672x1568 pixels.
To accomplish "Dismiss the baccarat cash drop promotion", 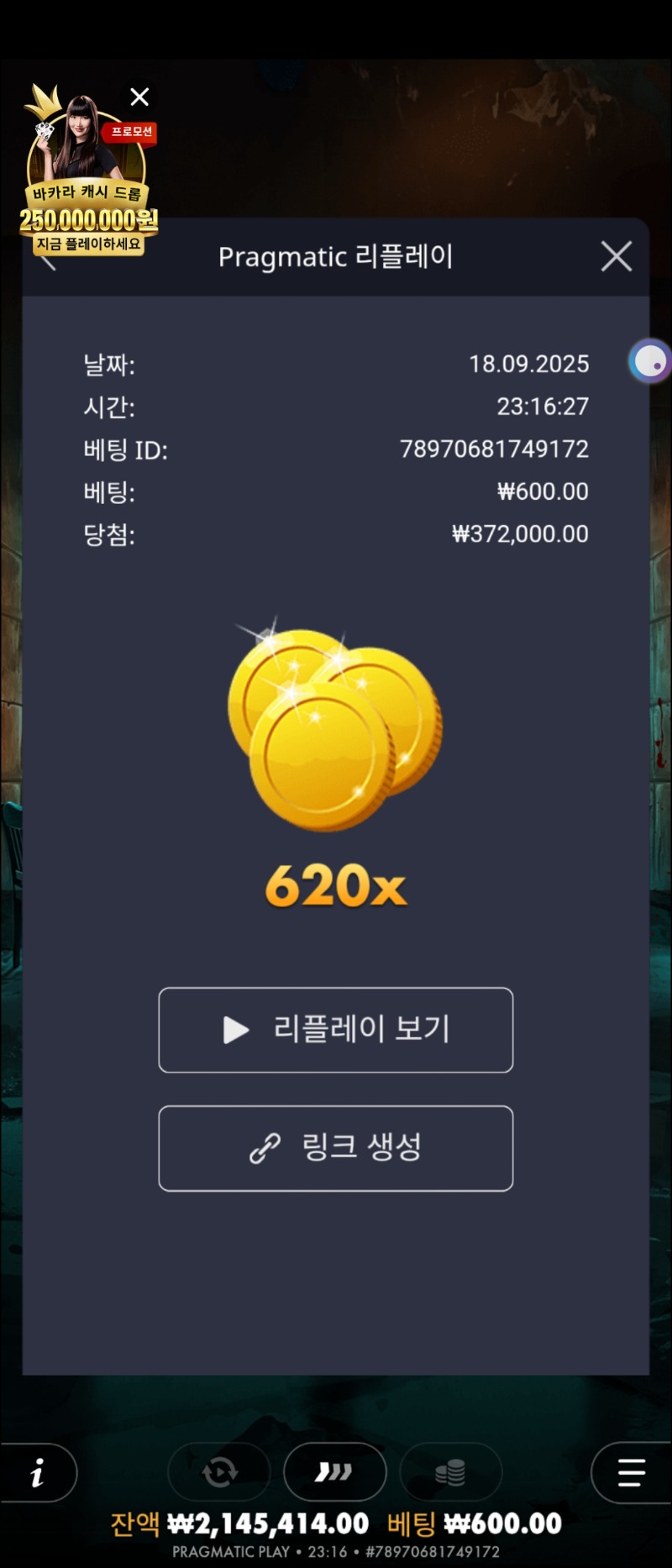I will coord(140,97).
